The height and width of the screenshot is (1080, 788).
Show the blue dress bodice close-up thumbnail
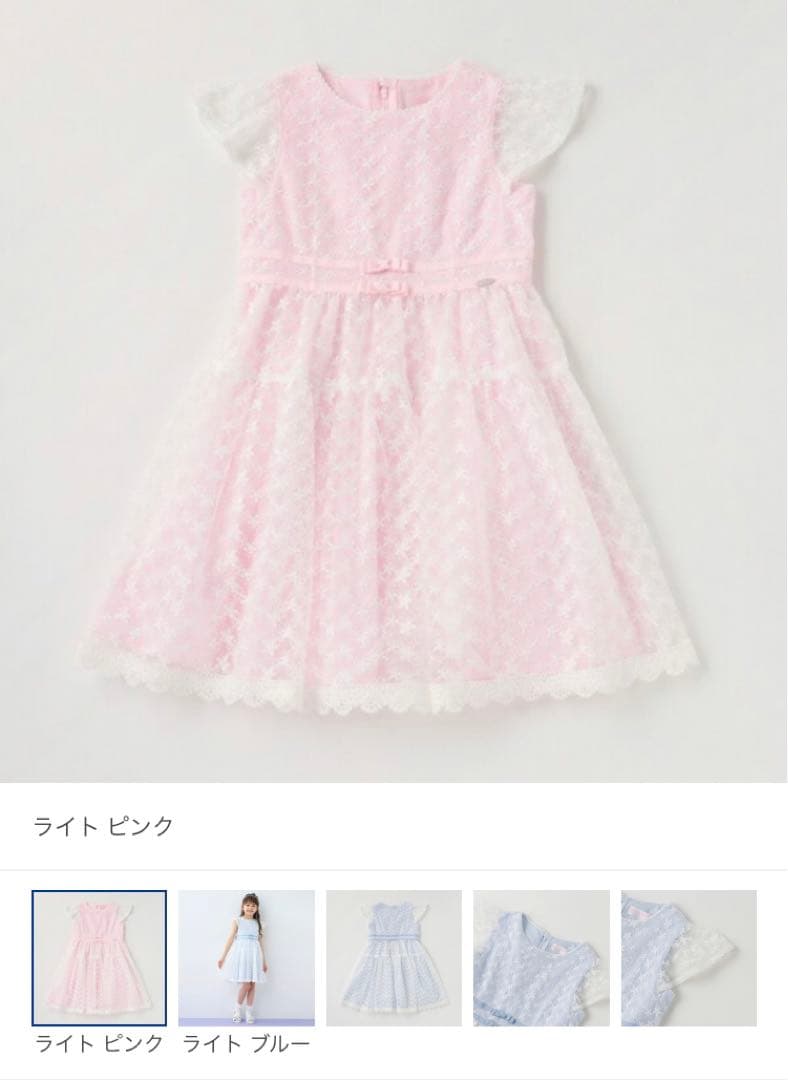click(541, 958)
